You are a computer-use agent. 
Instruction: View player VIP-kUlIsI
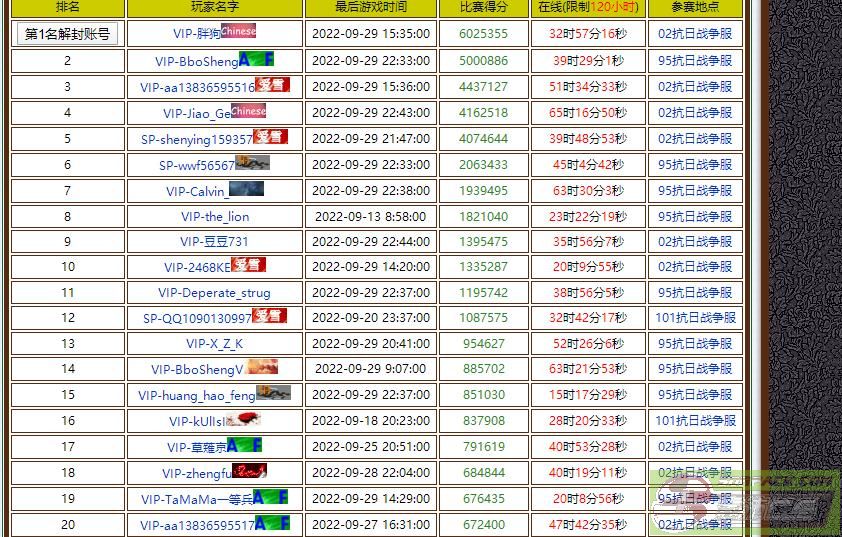click(196, 422)
